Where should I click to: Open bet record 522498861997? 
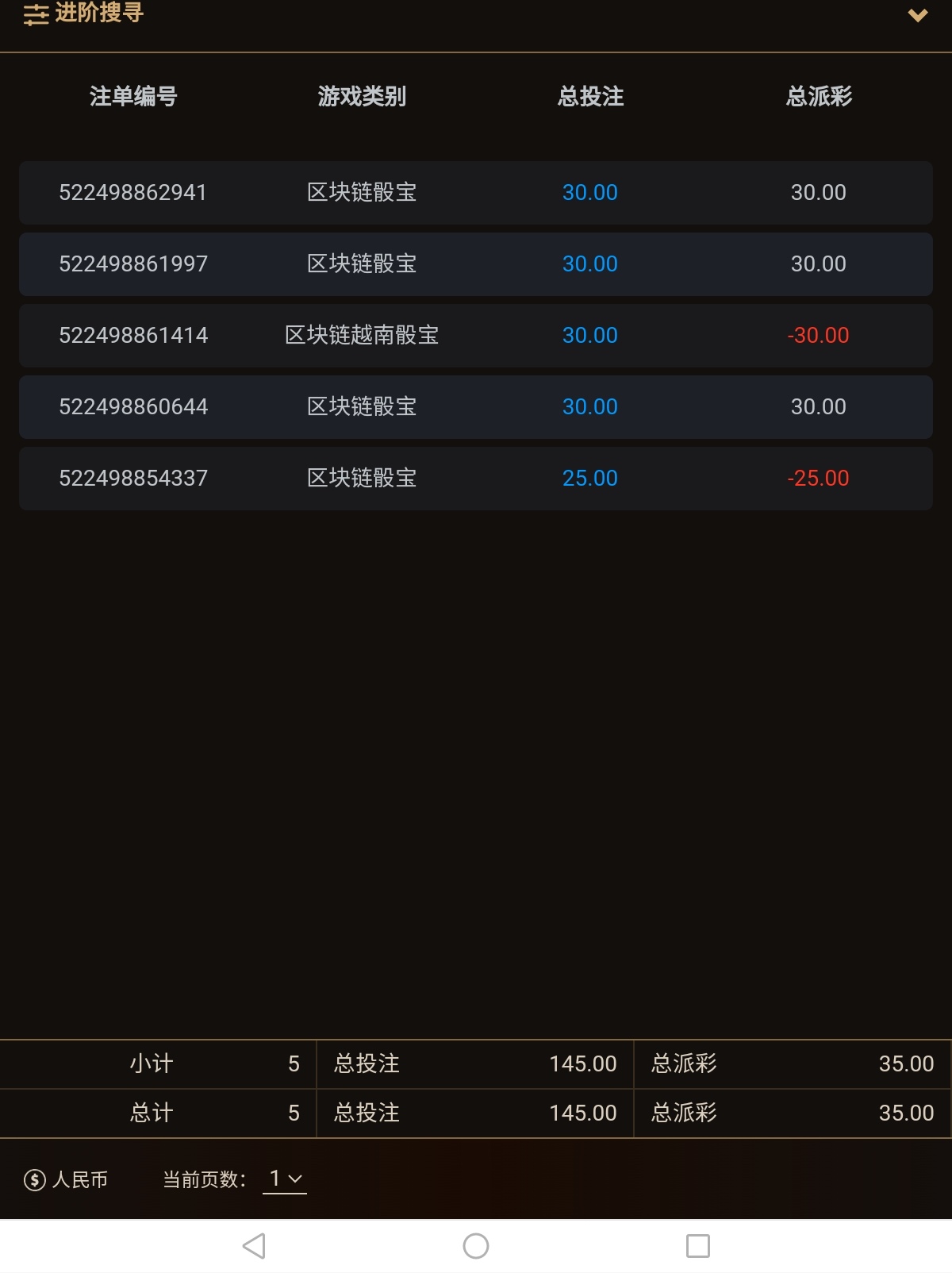[133, 264]
